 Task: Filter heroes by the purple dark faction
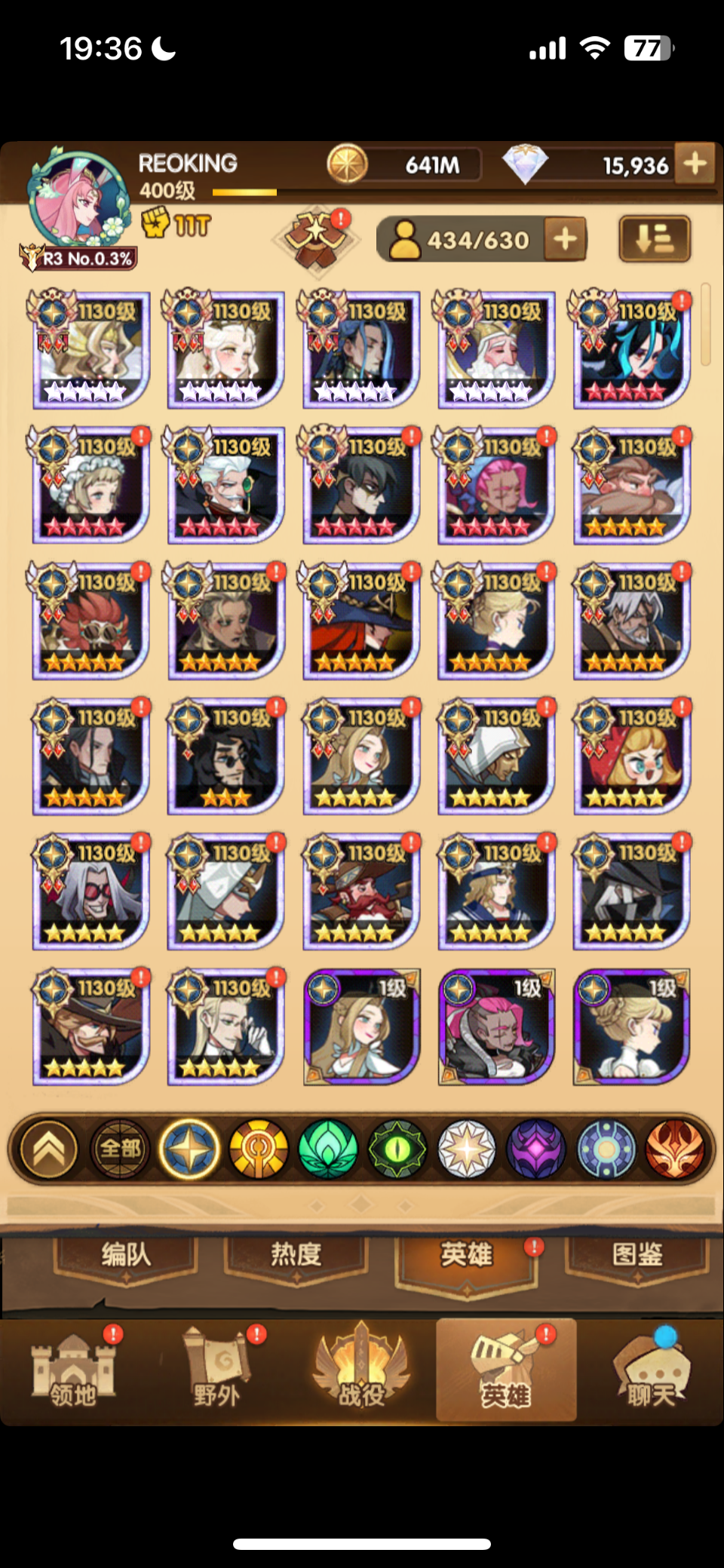pyautogui.click(x=536, y=1149)
